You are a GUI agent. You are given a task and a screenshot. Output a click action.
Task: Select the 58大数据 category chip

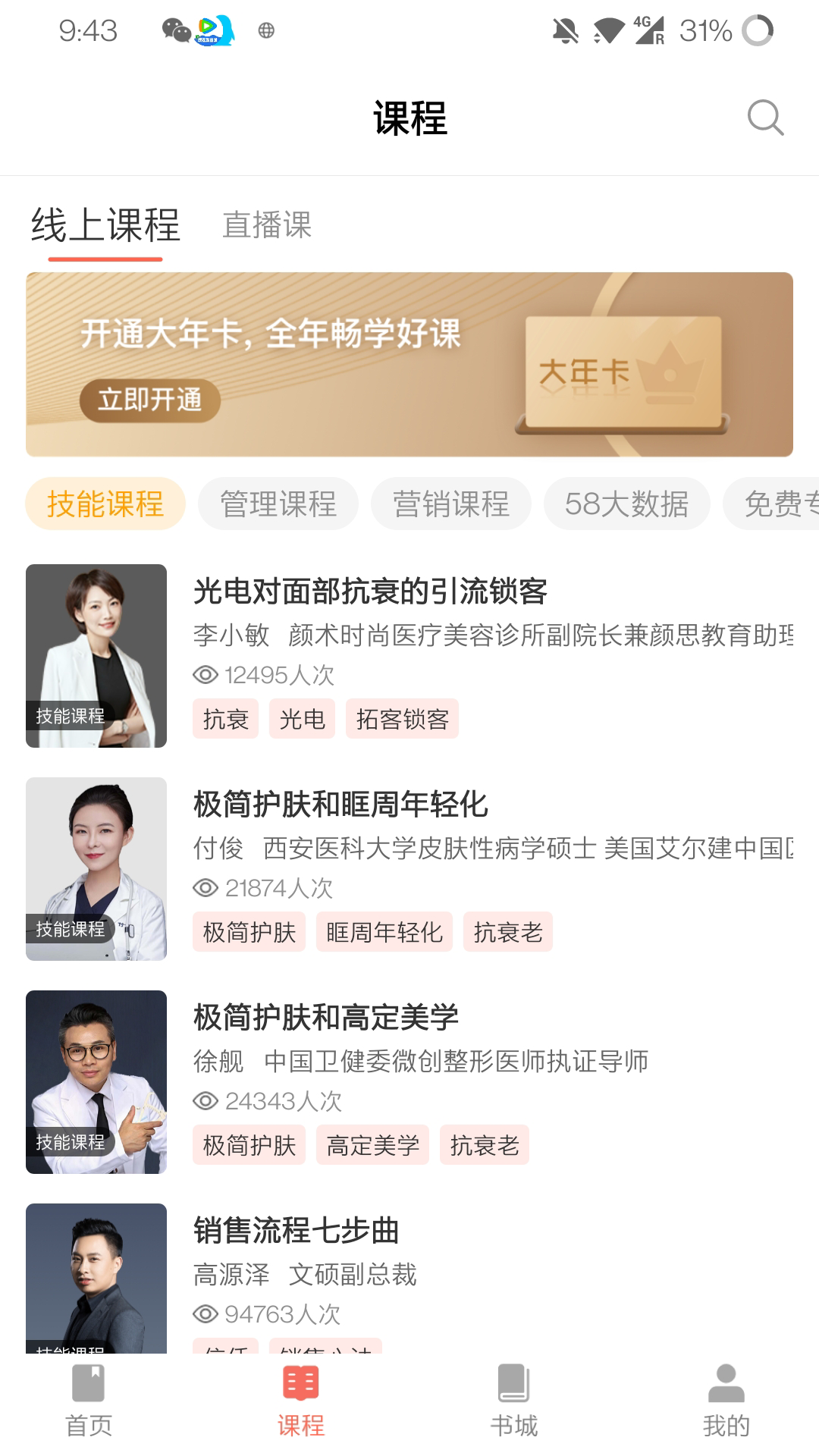(x=626, y=504)
